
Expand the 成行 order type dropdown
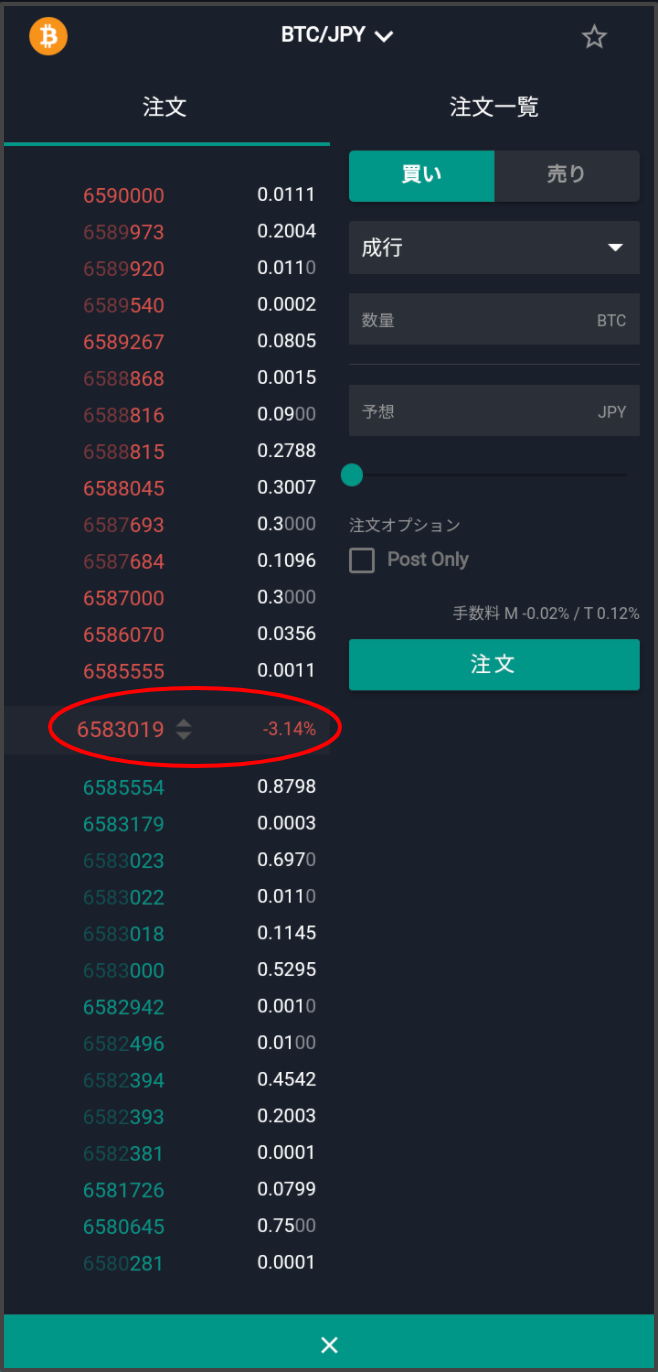click(x=494, y=247)
